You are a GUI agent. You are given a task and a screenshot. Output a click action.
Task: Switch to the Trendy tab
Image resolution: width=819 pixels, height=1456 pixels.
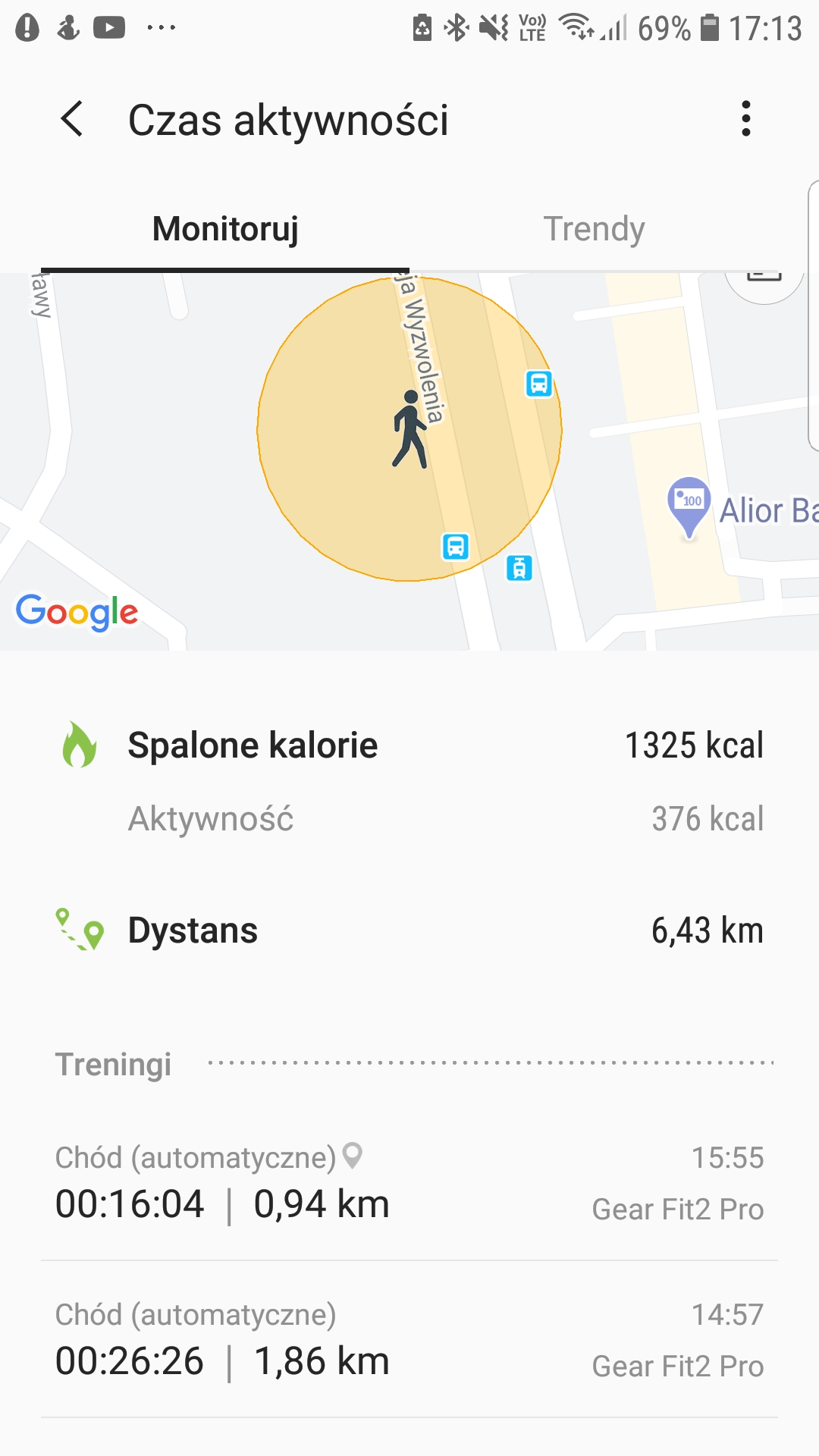594,229
